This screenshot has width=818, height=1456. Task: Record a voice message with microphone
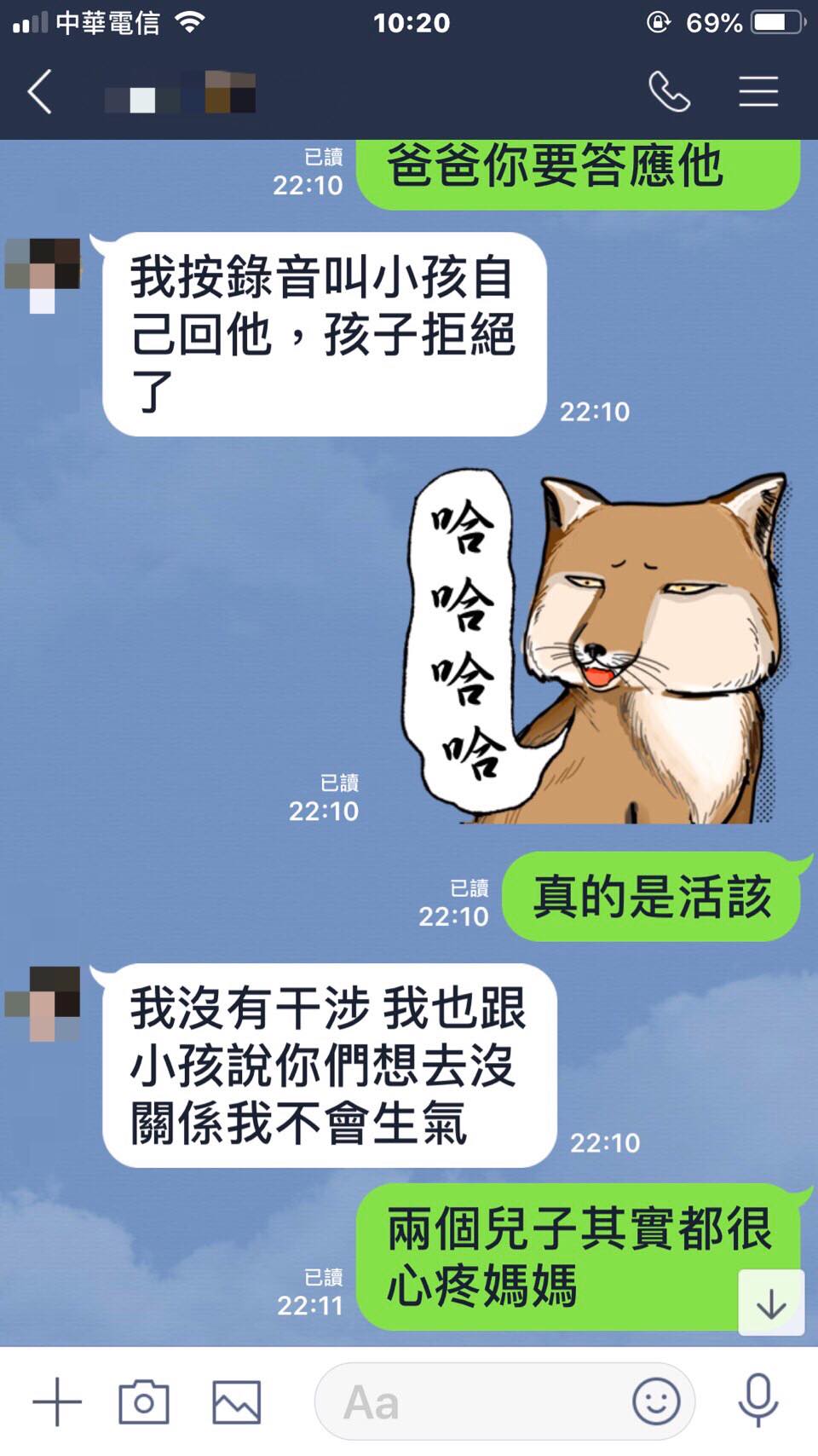(758, 1401)
